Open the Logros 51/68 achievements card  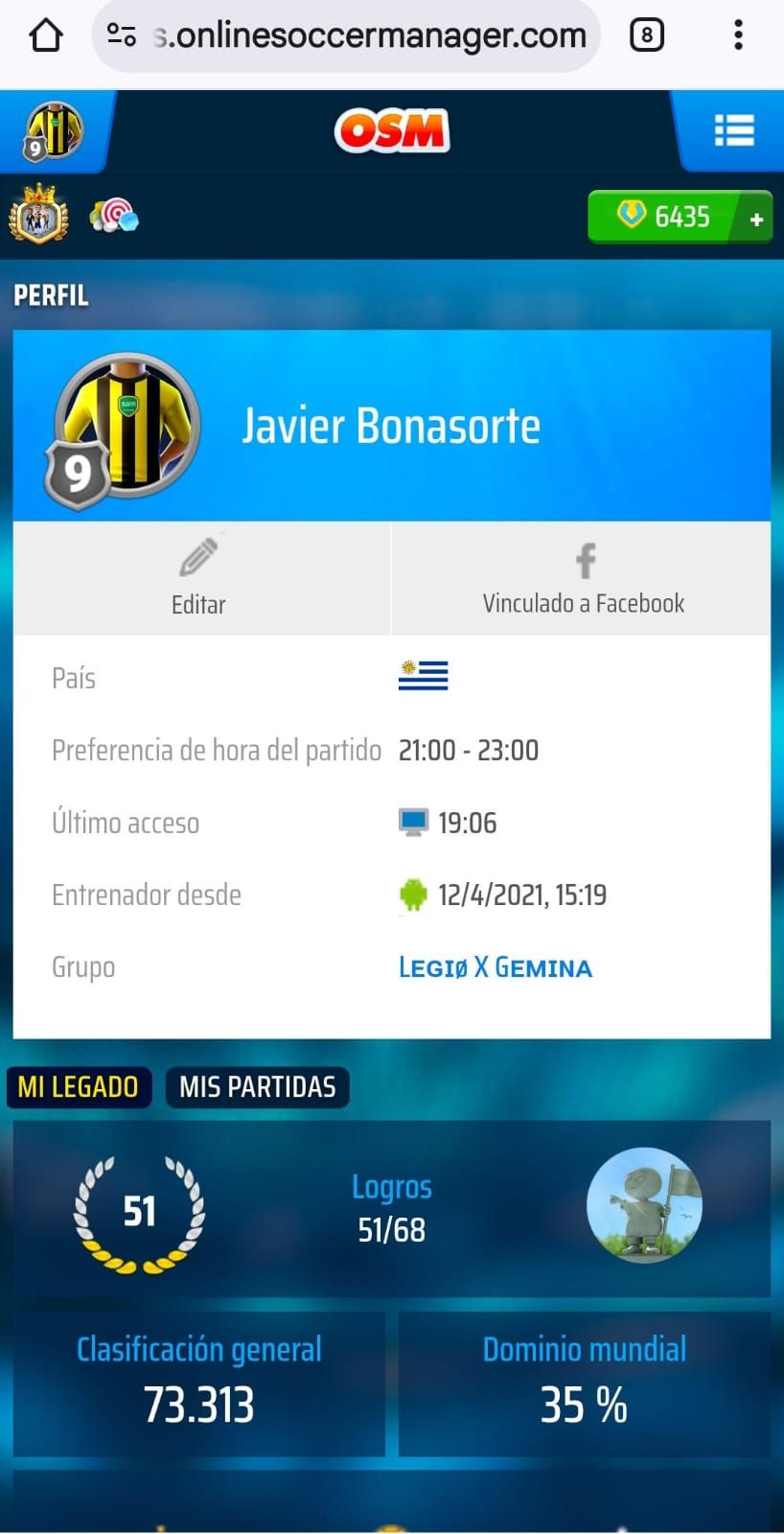[391, 1209]
